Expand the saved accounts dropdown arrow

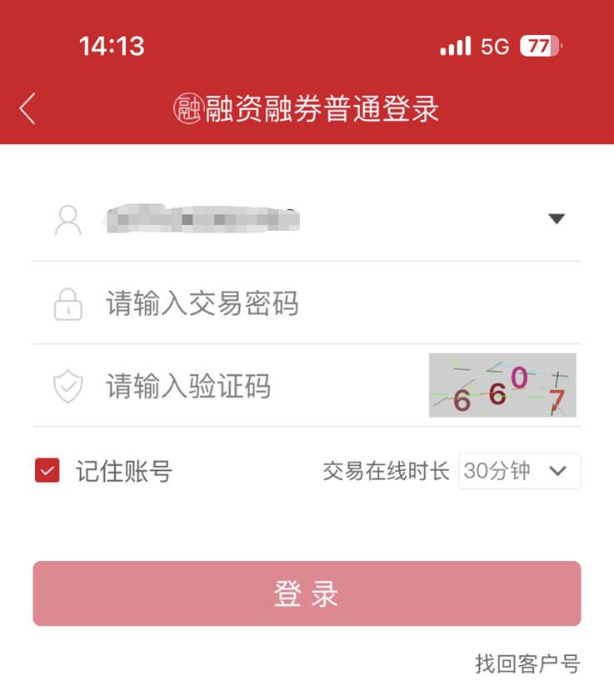(x=557, y=219)
